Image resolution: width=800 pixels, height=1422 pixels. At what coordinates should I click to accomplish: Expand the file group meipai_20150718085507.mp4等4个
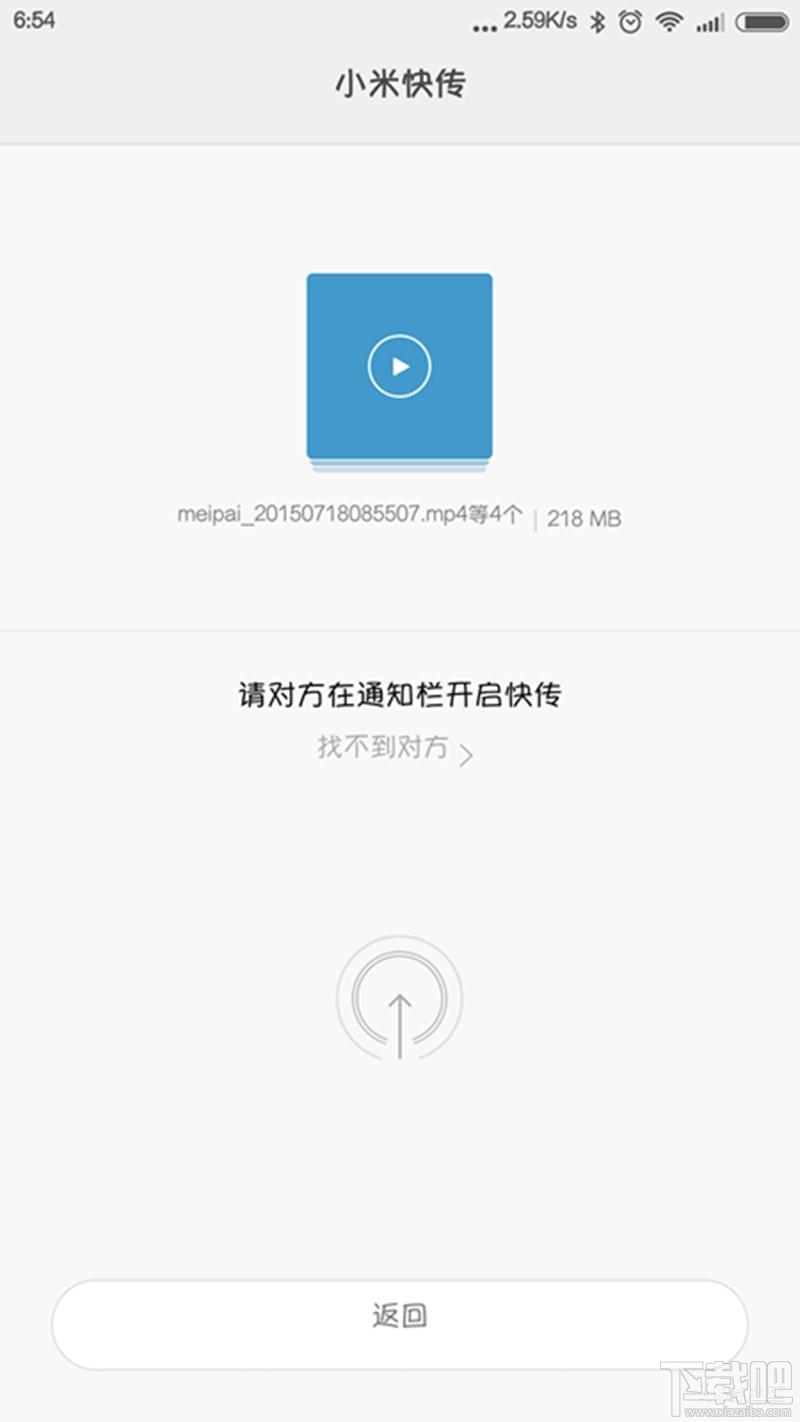click(x=351, y=517)
